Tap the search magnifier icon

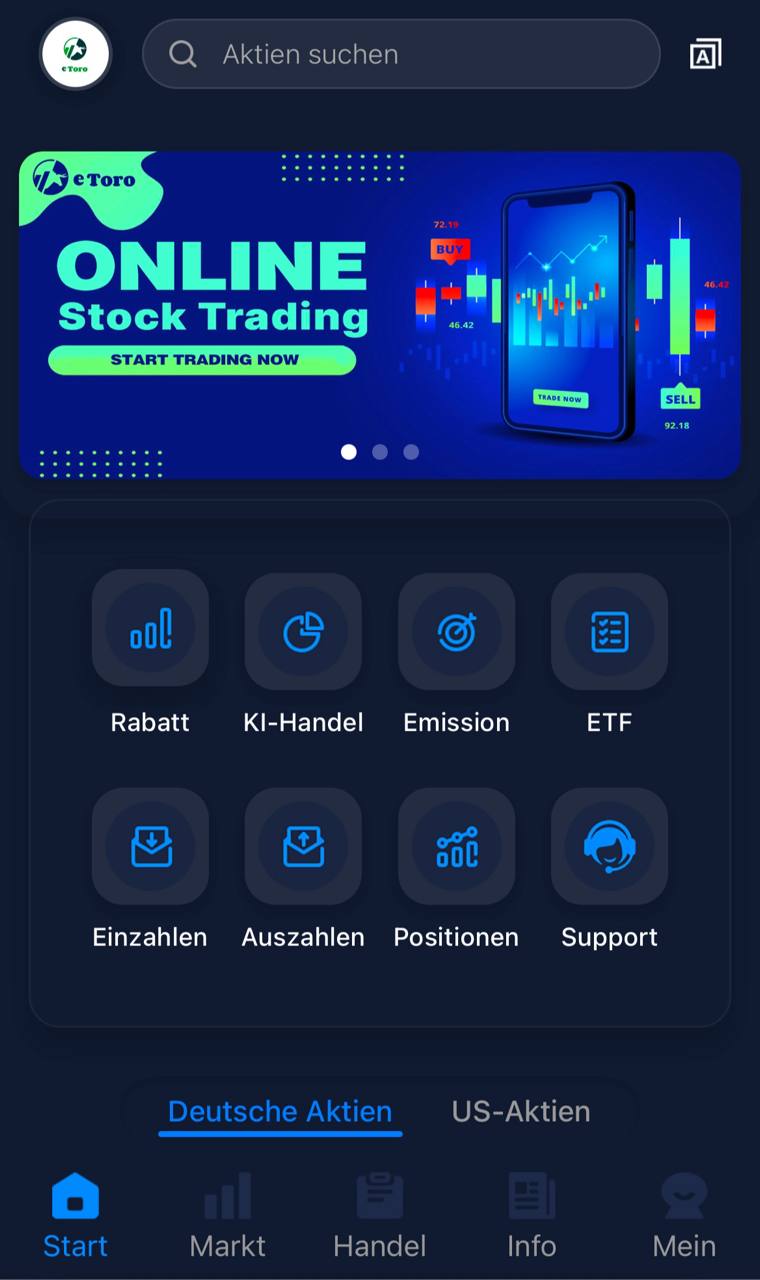(x=183, y=54)
